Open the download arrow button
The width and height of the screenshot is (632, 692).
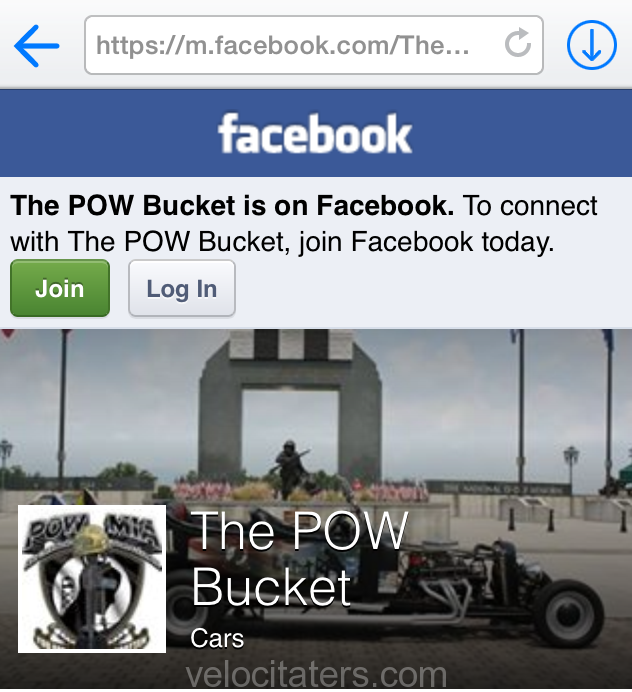(x=591, y=45)
